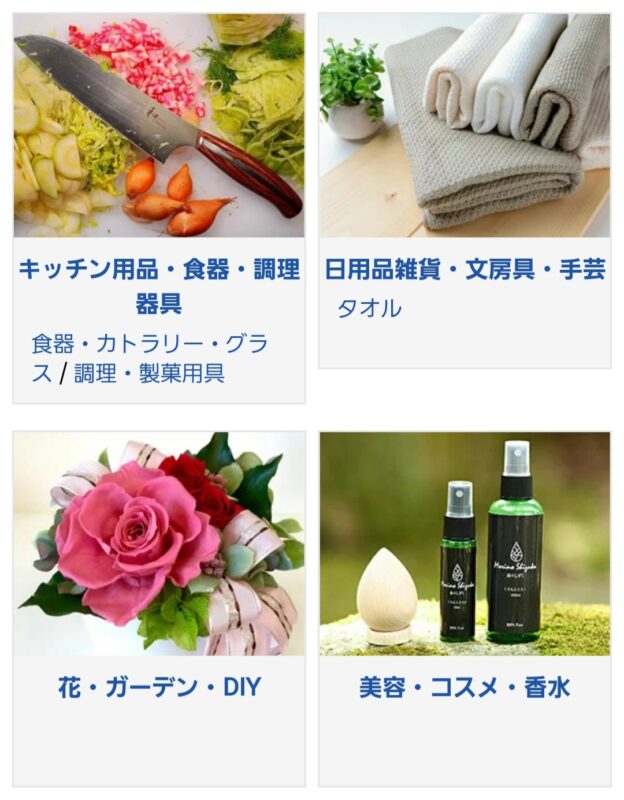Image resolution: width=624 pixels, height=800 pixels.
Task: Tap the green spray bottles image
Action: pyautogui.click(x=465, y=543)
